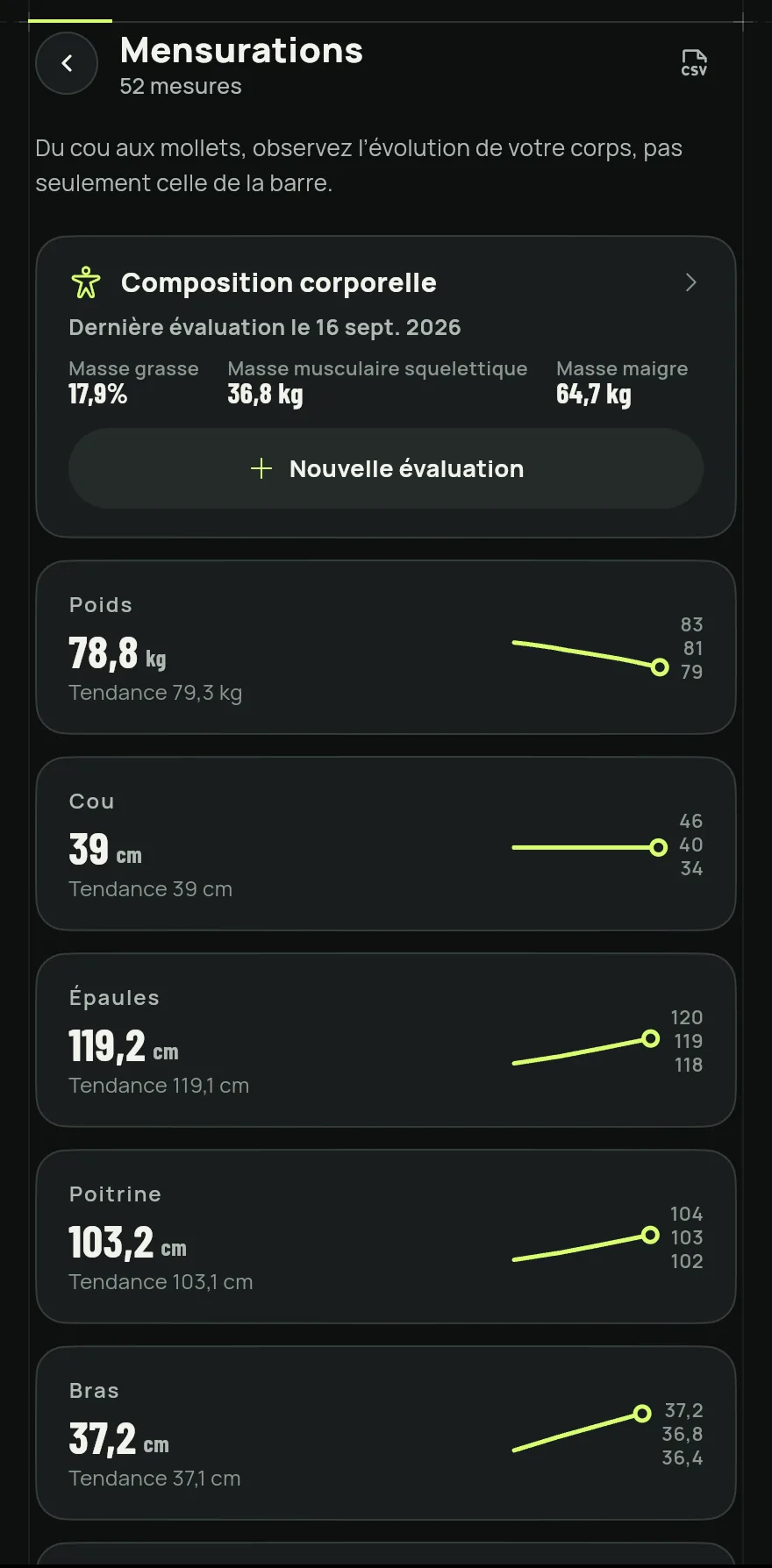Screen dimensions: 772x1568
Task: Start a Nouvelle évaluation
Action: click(386, 468)
